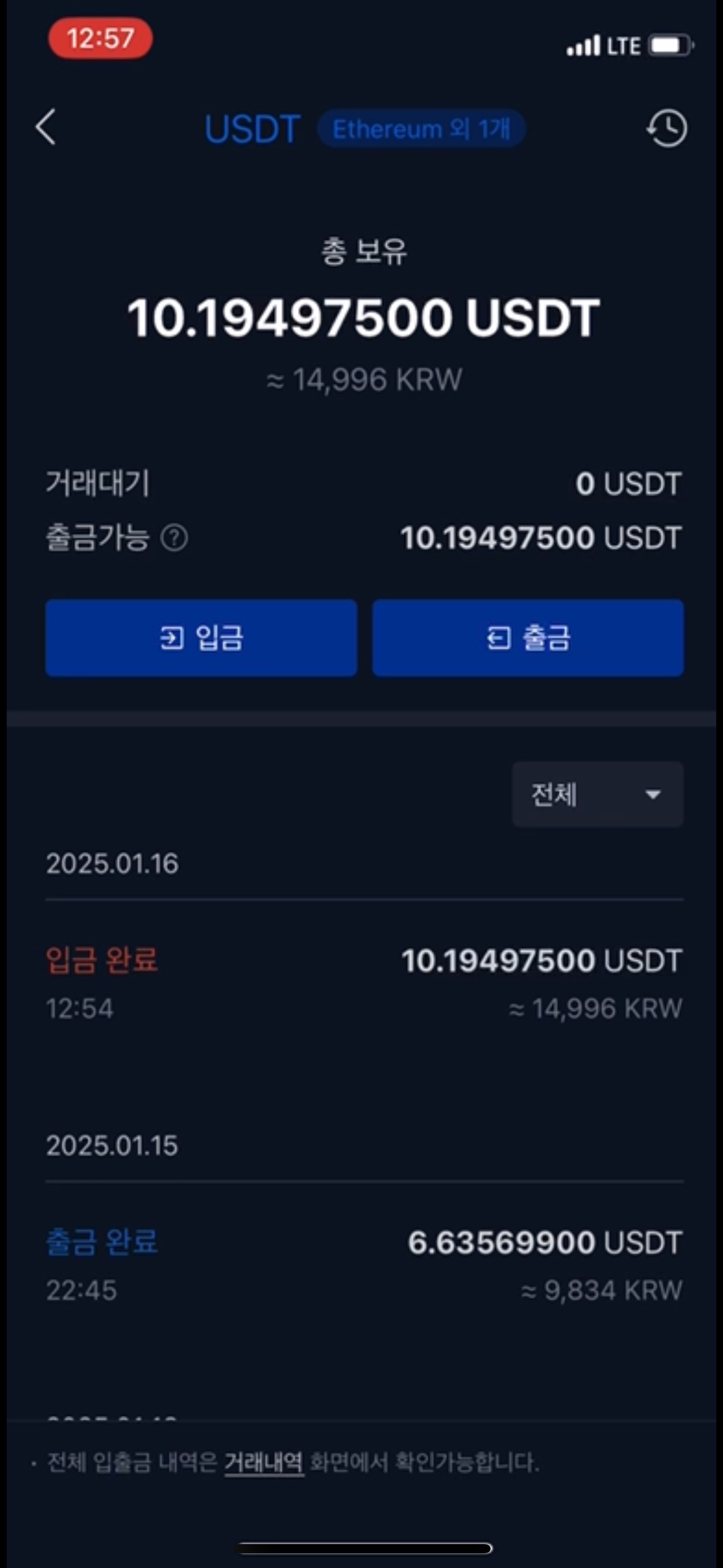Image resolution: width=723 pixels, height=1568 pixels.
Task: Tap the question mark icon beside 출금가능
Action: click(x=174, y=538)
